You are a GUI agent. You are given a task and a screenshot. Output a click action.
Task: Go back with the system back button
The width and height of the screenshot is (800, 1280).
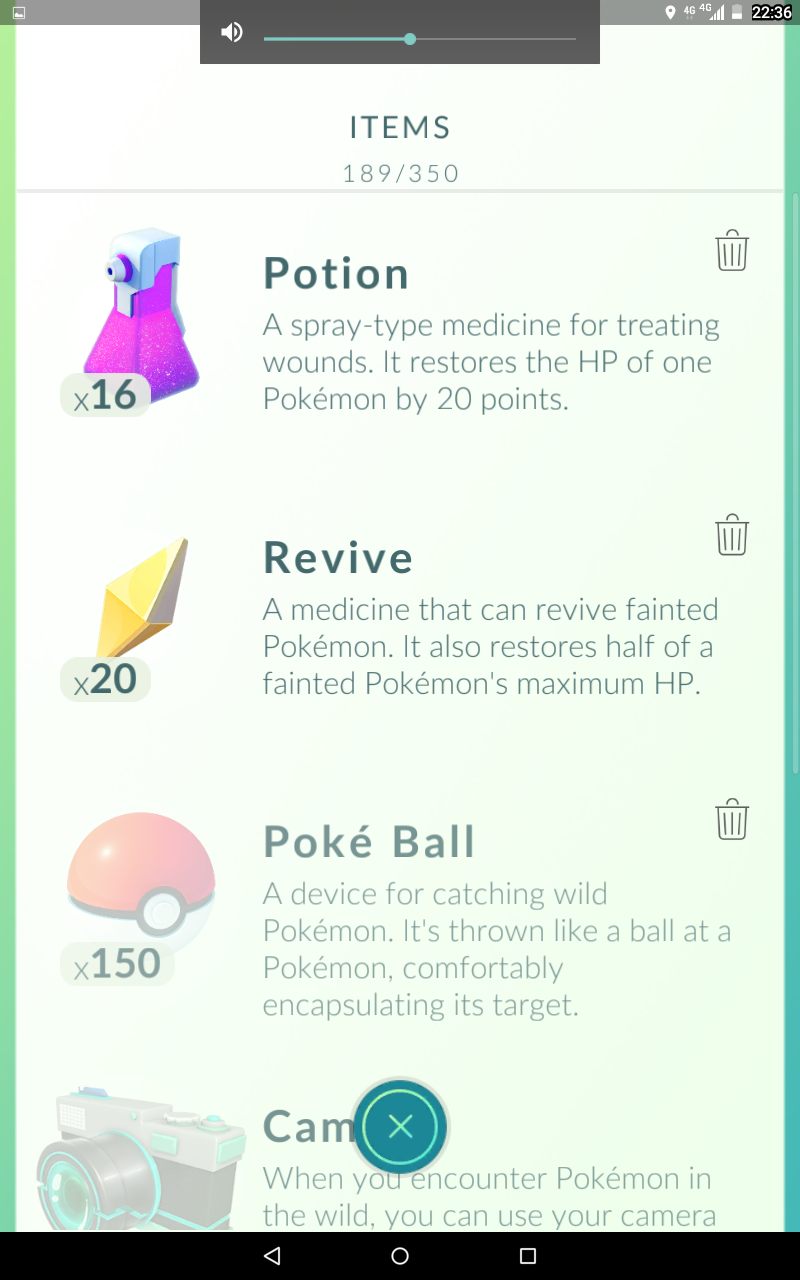tap(272, 1256)
